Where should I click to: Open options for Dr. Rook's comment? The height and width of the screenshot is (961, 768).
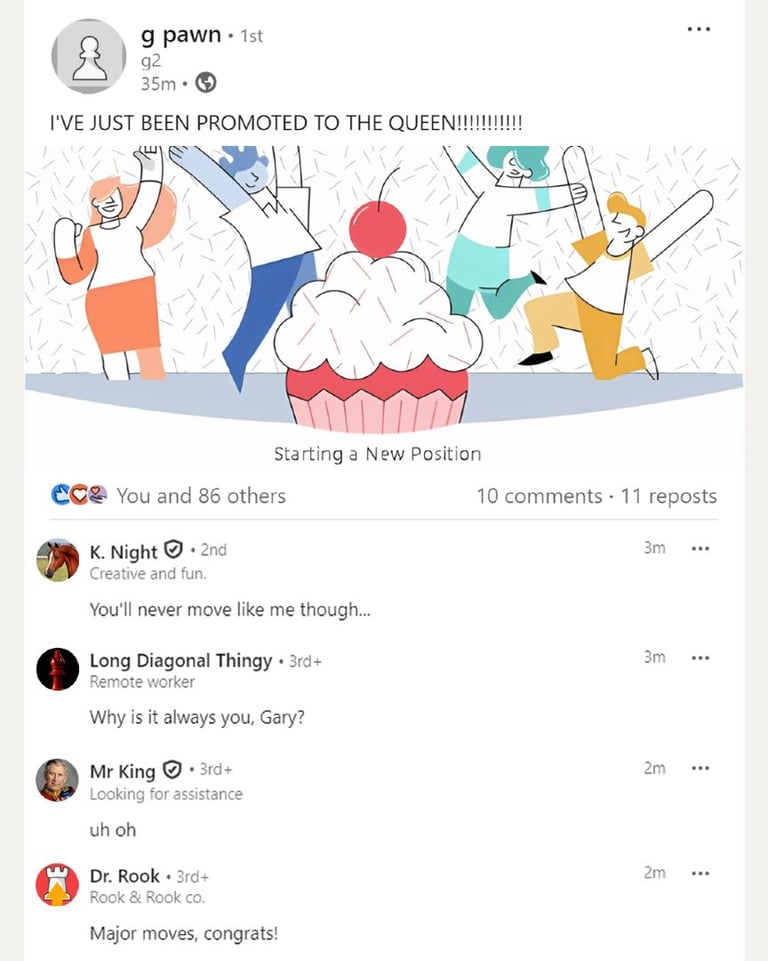(700, 873)
